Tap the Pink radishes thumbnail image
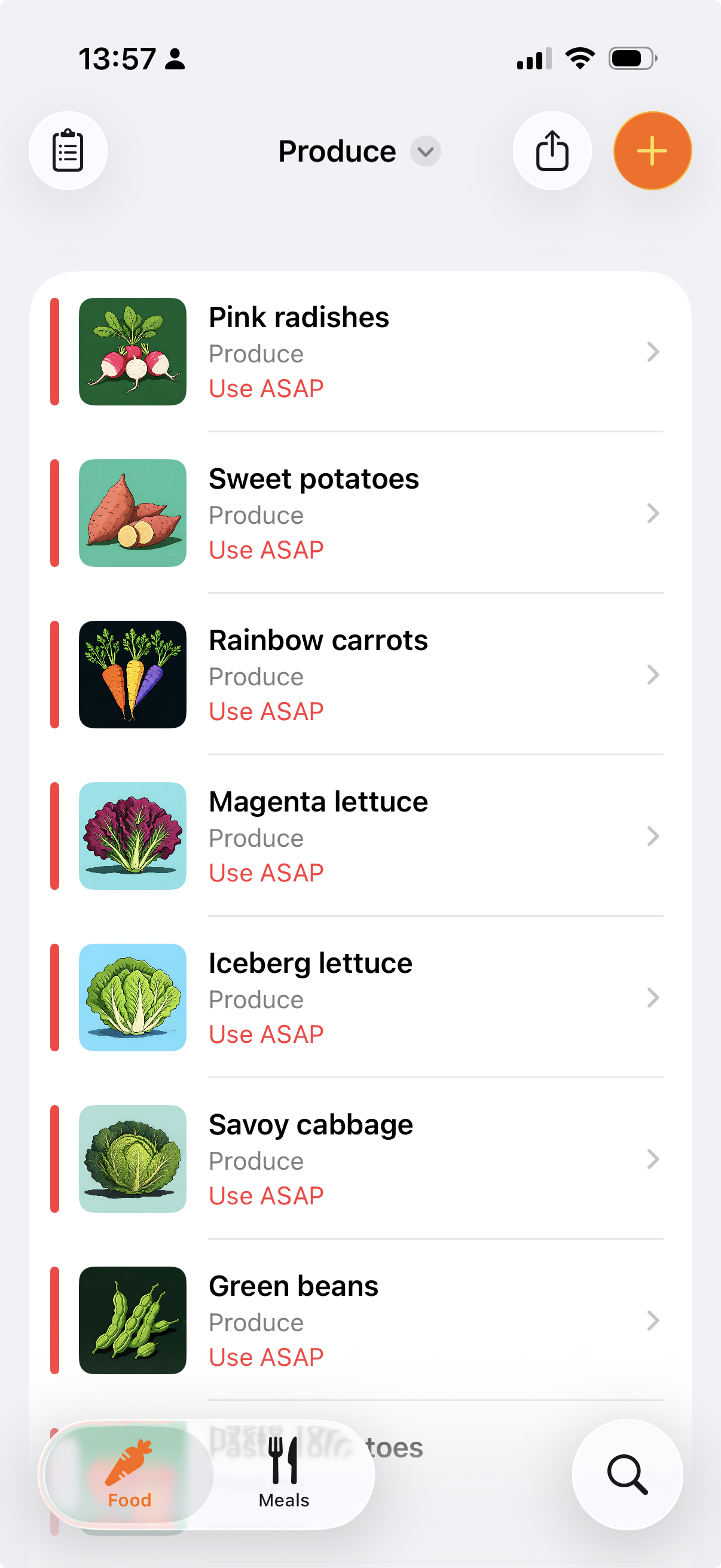The height and width of the screenshot is (1568, 721). (x=132, y=350)
